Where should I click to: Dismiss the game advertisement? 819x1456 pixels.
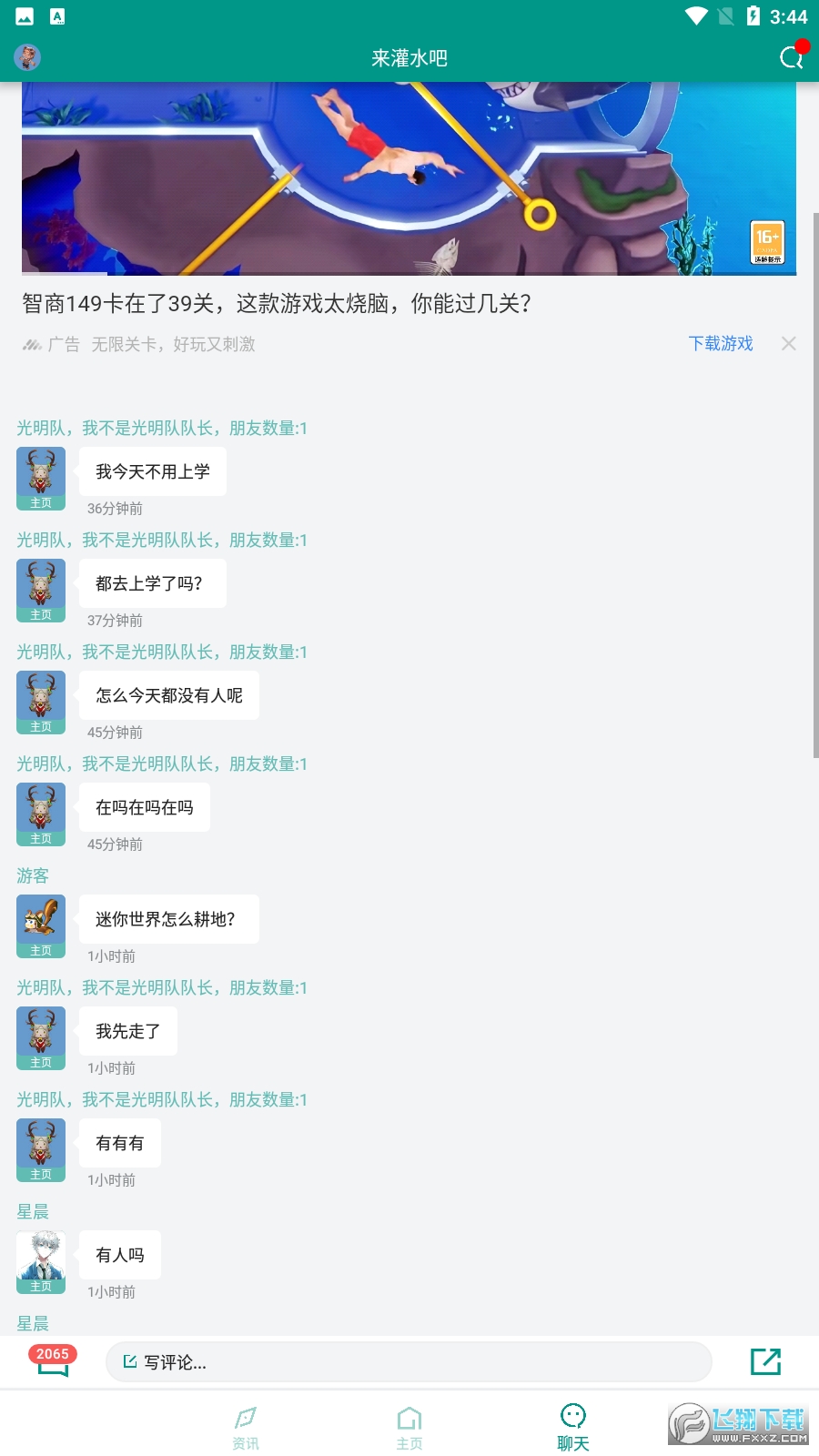coord(788,343)
